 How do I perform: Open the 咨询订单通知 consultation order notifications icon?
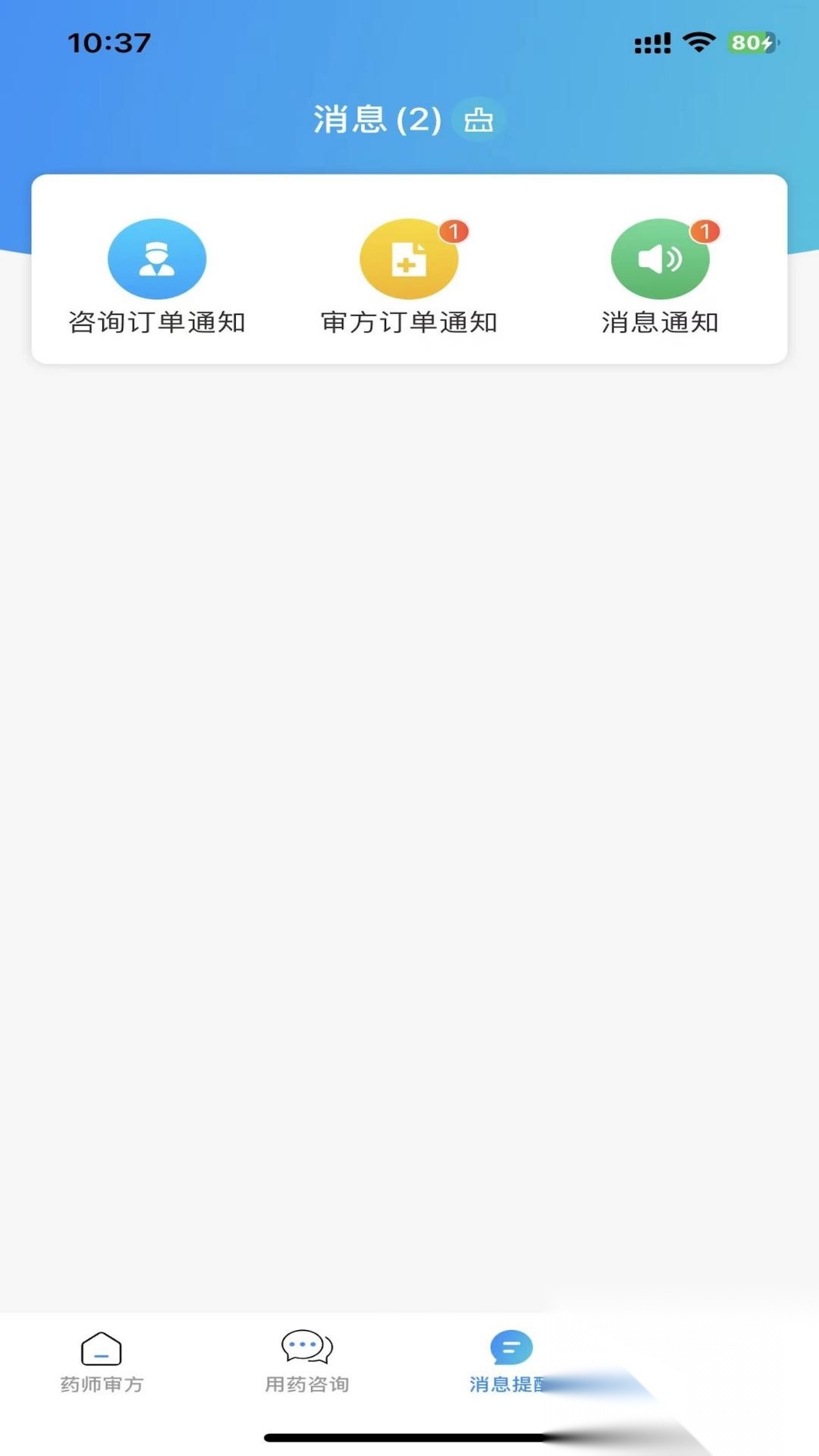(157, 259)
